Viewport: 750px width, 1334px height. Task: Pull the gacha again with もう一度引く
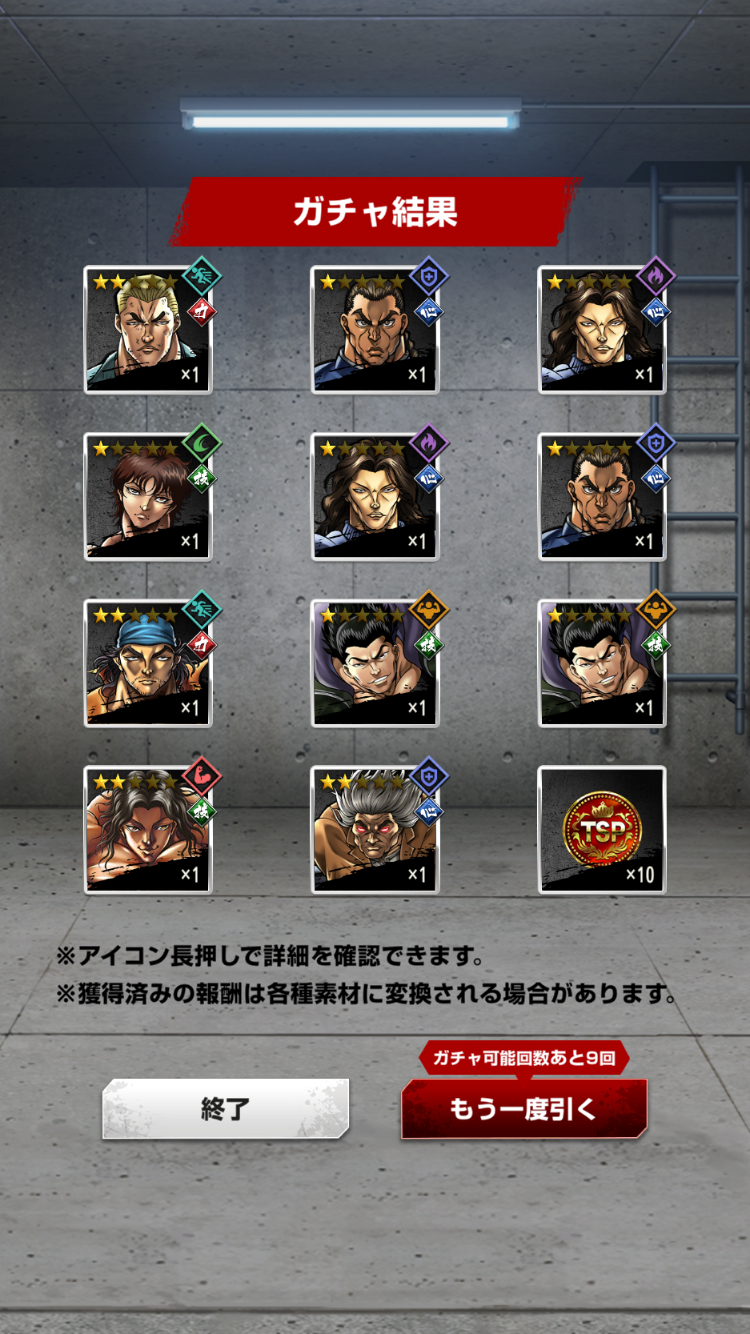point(524,1108)
